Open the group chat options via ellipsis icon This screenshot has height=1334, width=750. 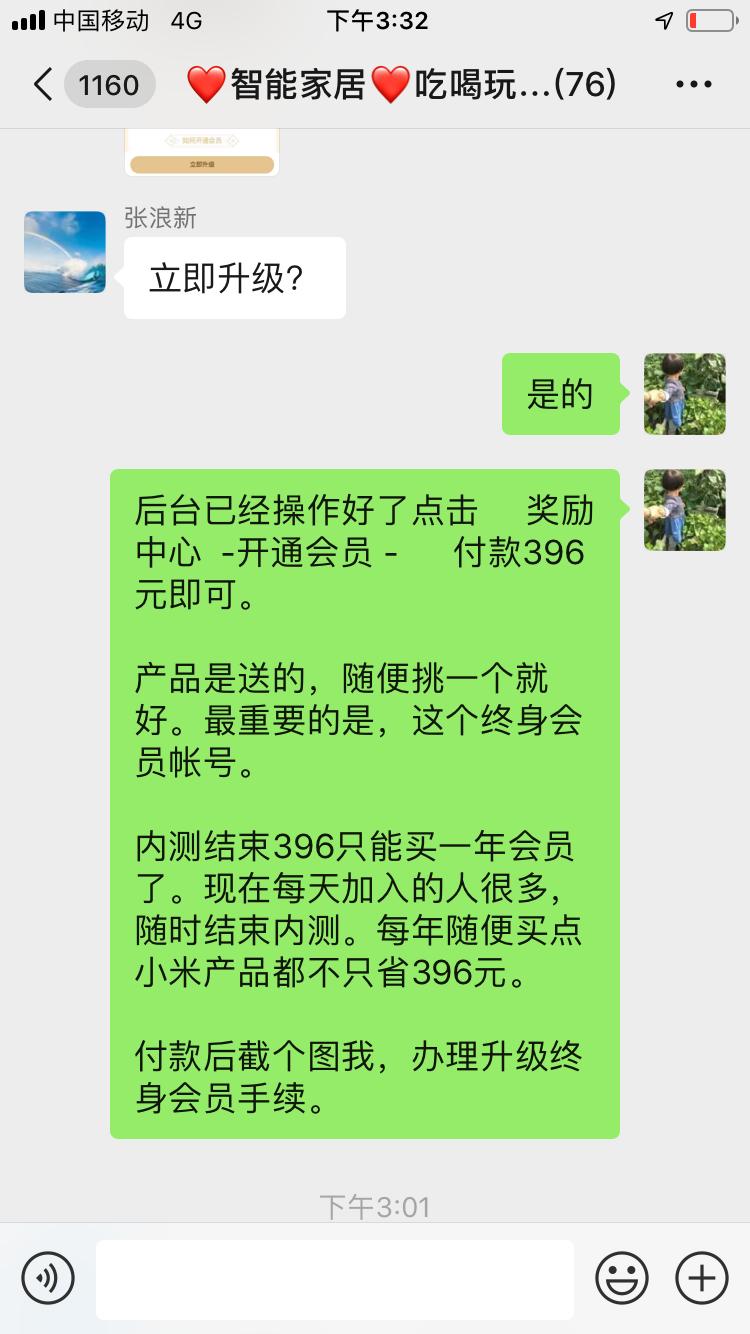[694, 84]
